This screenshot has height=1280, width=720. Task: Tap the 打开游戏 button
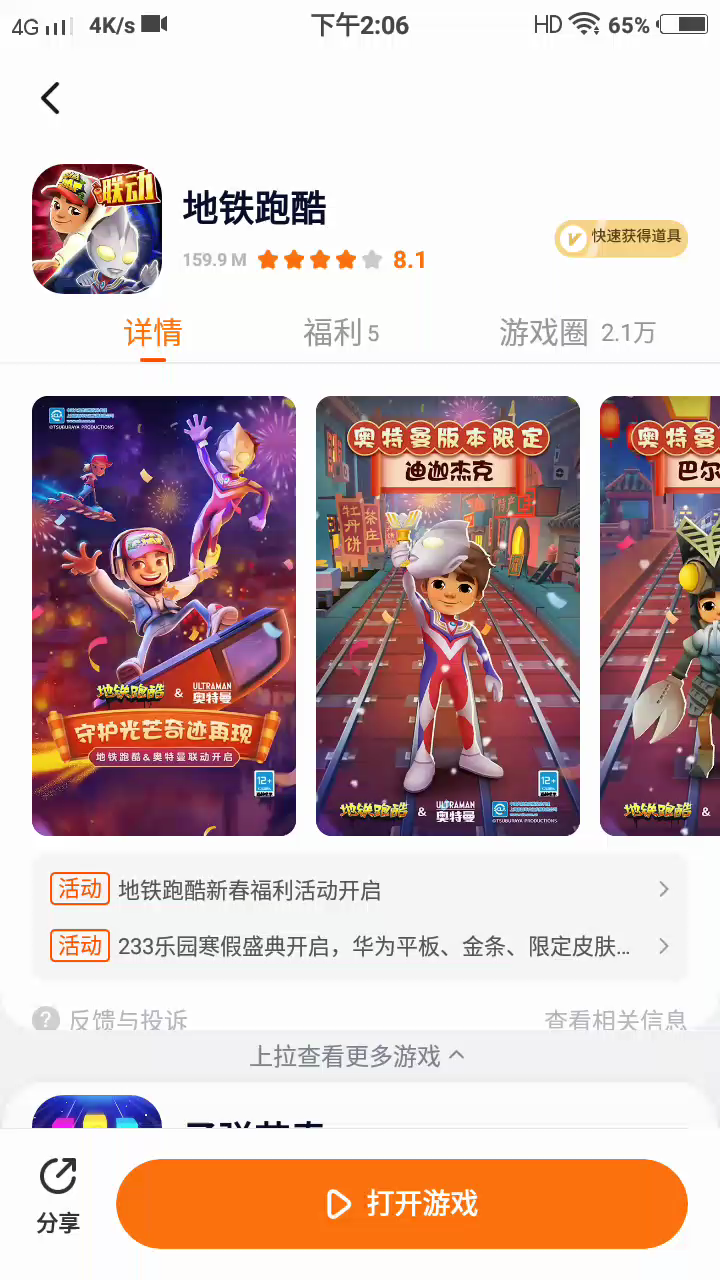coord(402,1204)
